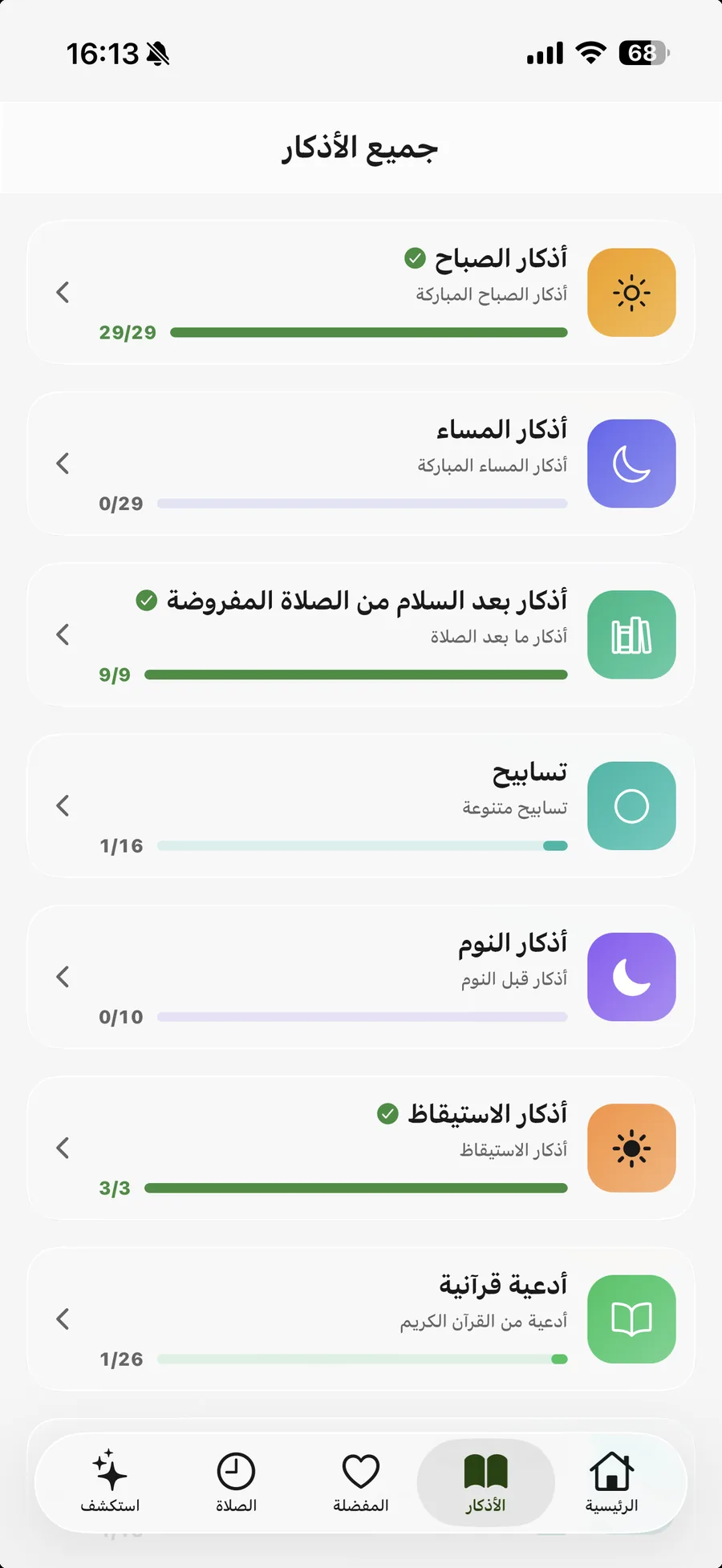Open the أذكار الصباح card
This screenshot has height=1568, width=722.
[361, 293]
